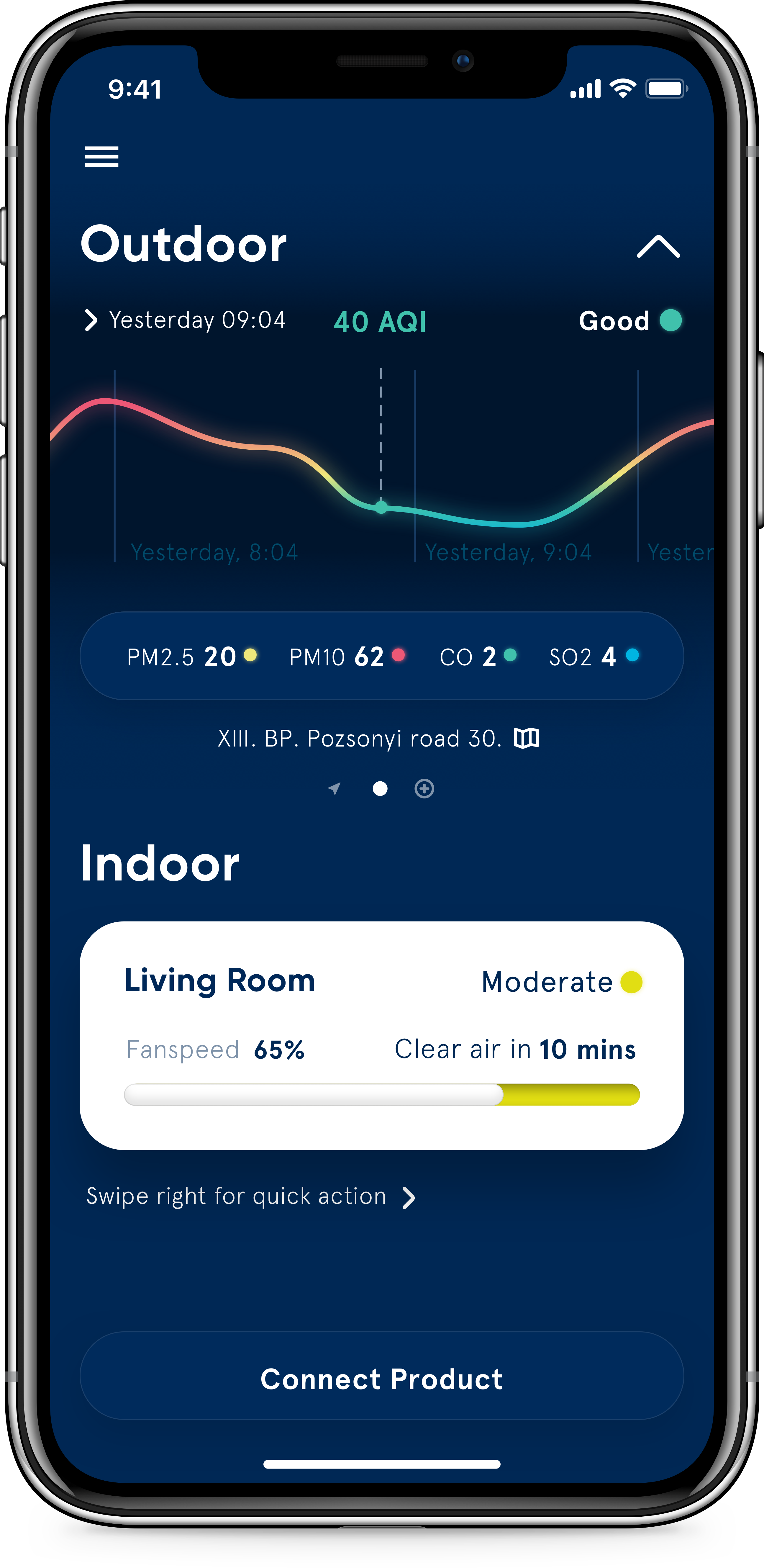The width and height of the screenshot is (764, 1568).
Task: Open the Living Room card
Action: pos(381,1035)
